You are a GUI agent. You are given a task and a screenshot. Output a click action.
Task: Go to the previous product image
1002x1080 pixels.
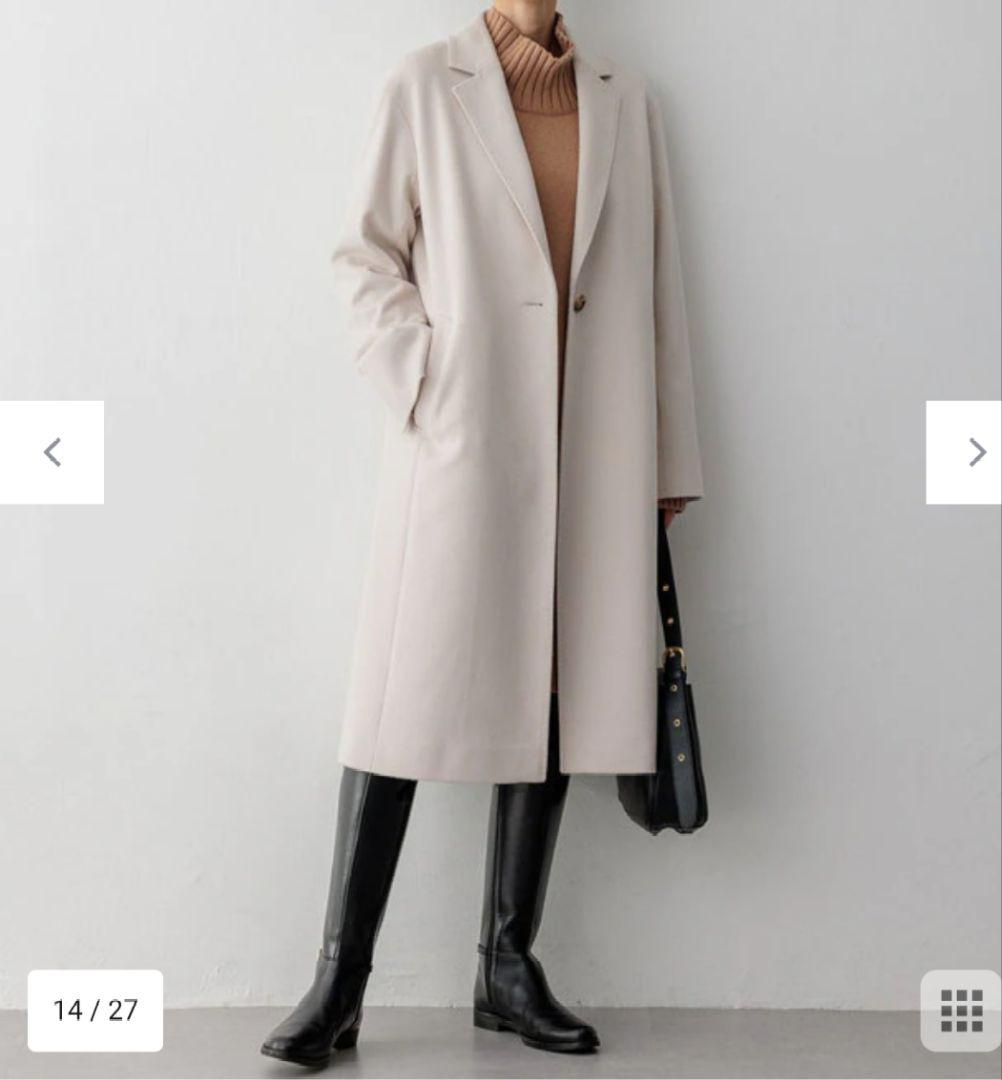click(x=52, y=452)
